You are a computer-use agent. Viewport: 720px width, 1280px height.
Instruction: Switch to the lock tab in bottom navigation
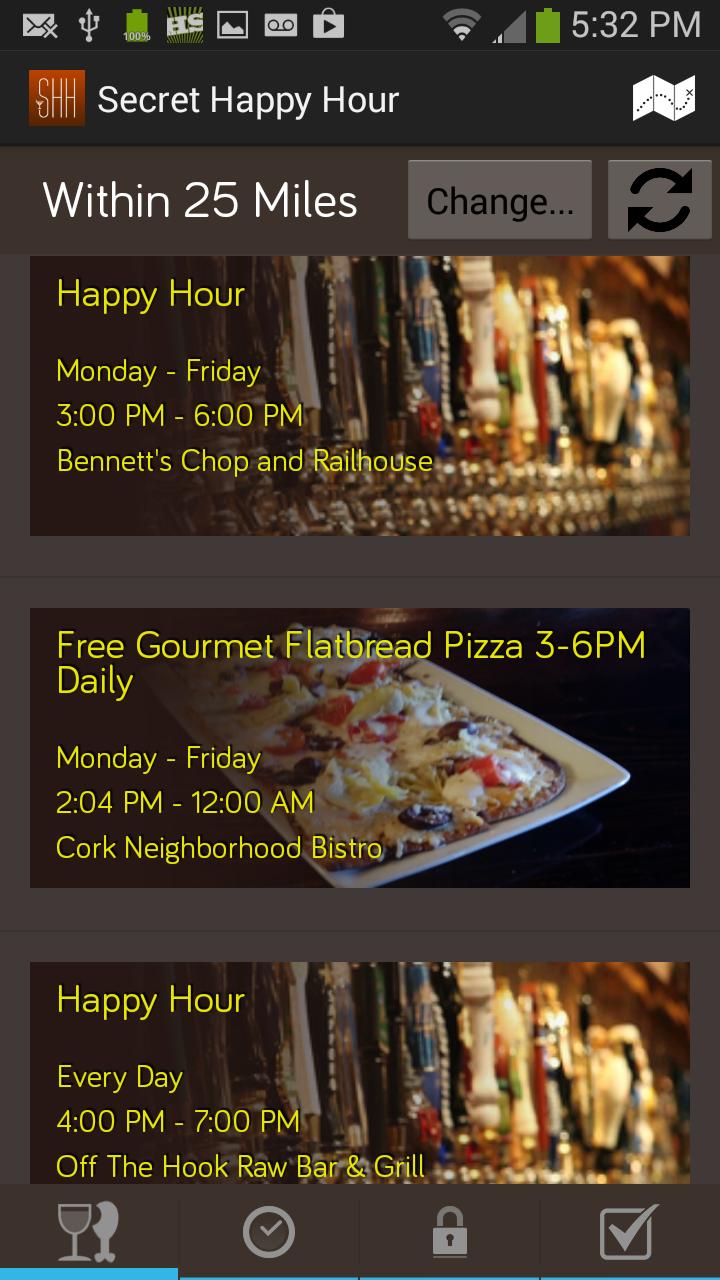(x=450, y=1232)
